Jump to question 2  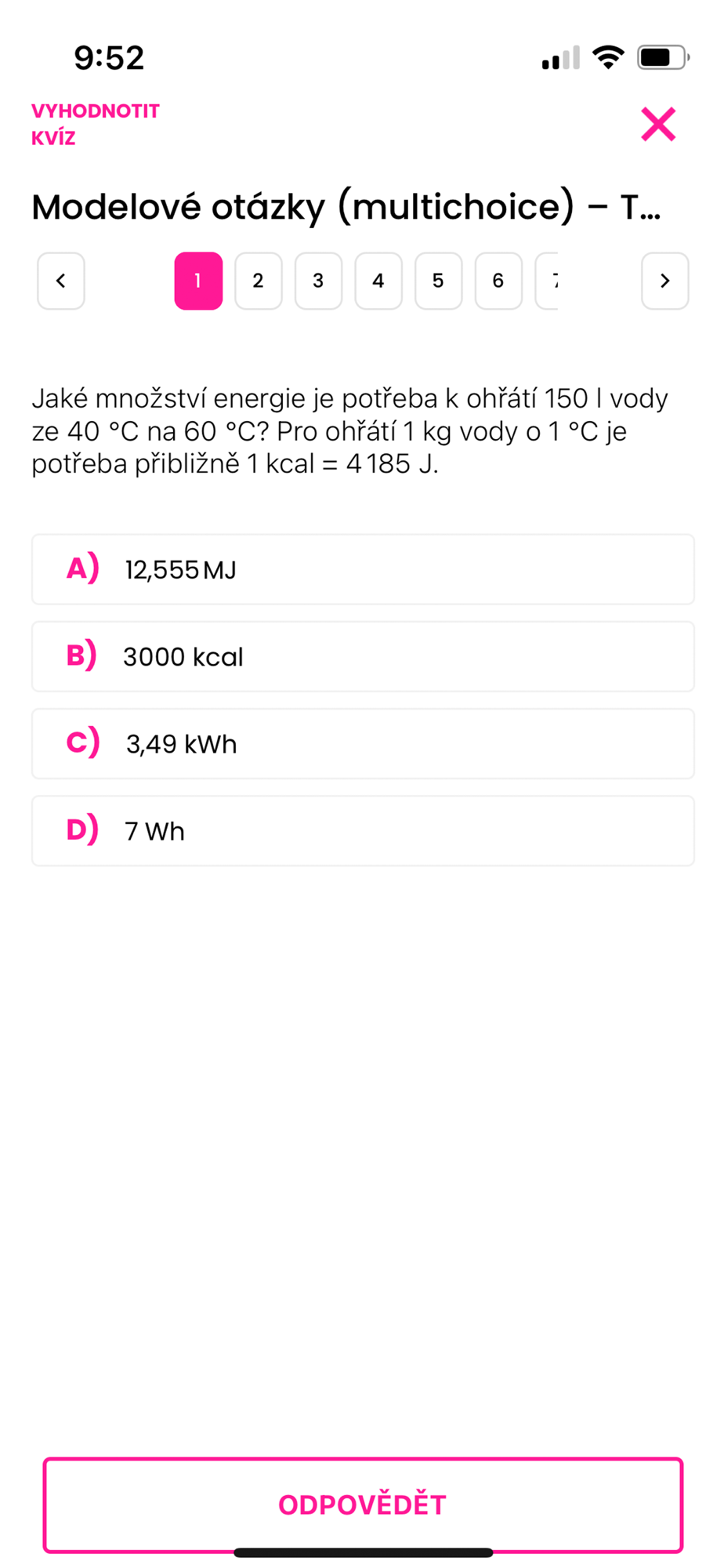[x=259, y=281]
